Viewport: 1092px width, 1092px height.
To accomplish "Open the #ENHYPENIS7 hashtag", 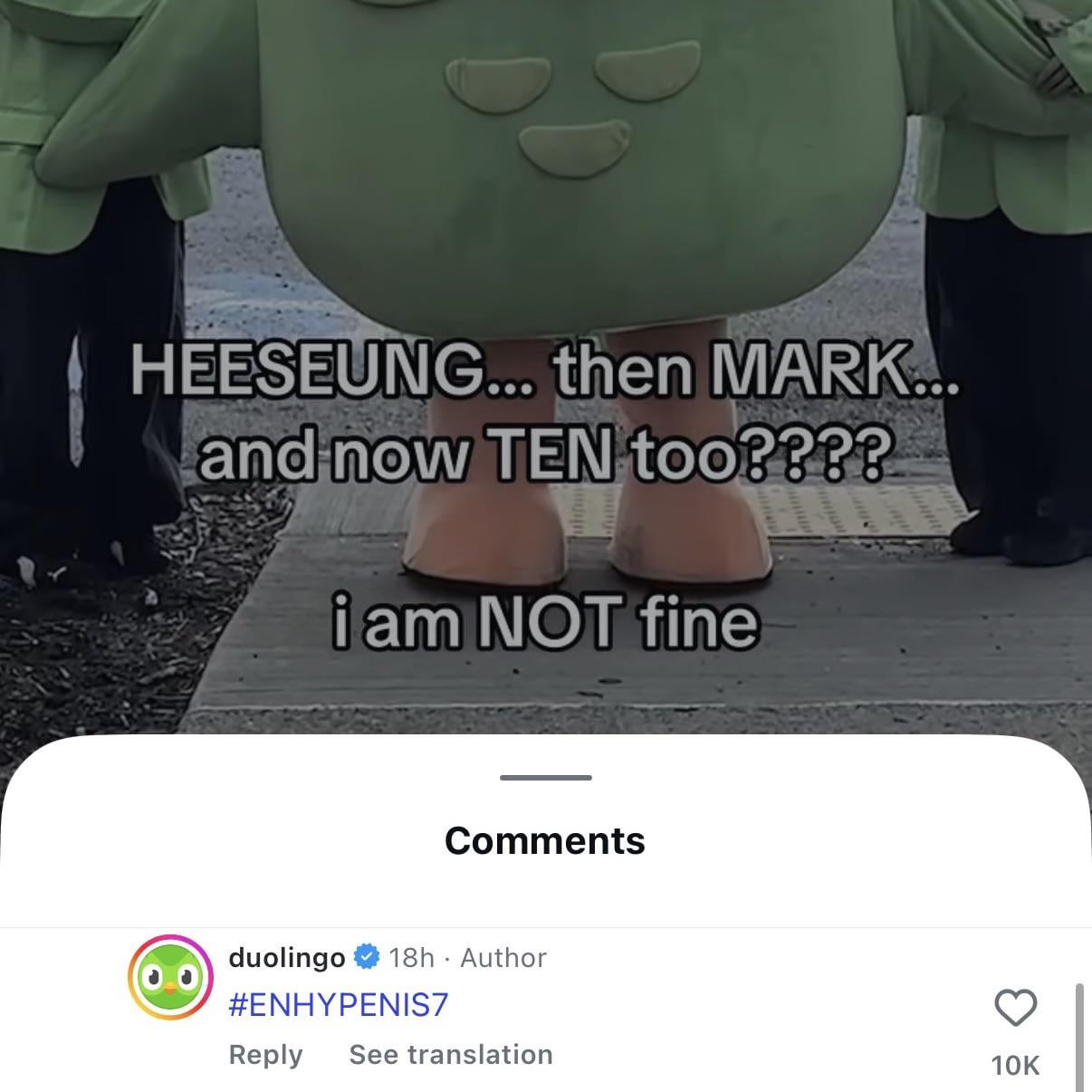I will [x=339, y=1005].
